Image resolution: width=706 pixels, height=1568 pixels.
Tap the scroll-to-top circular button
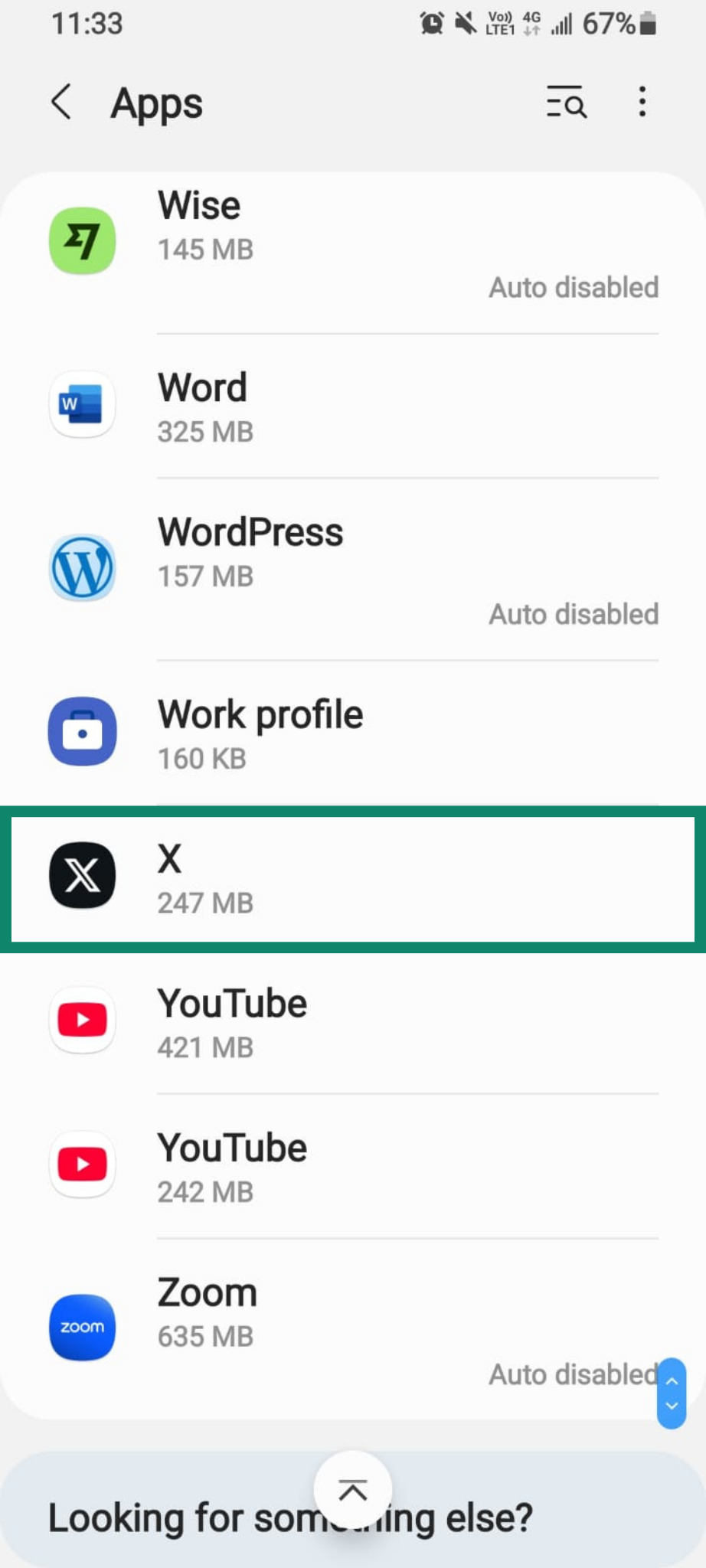352,1488
